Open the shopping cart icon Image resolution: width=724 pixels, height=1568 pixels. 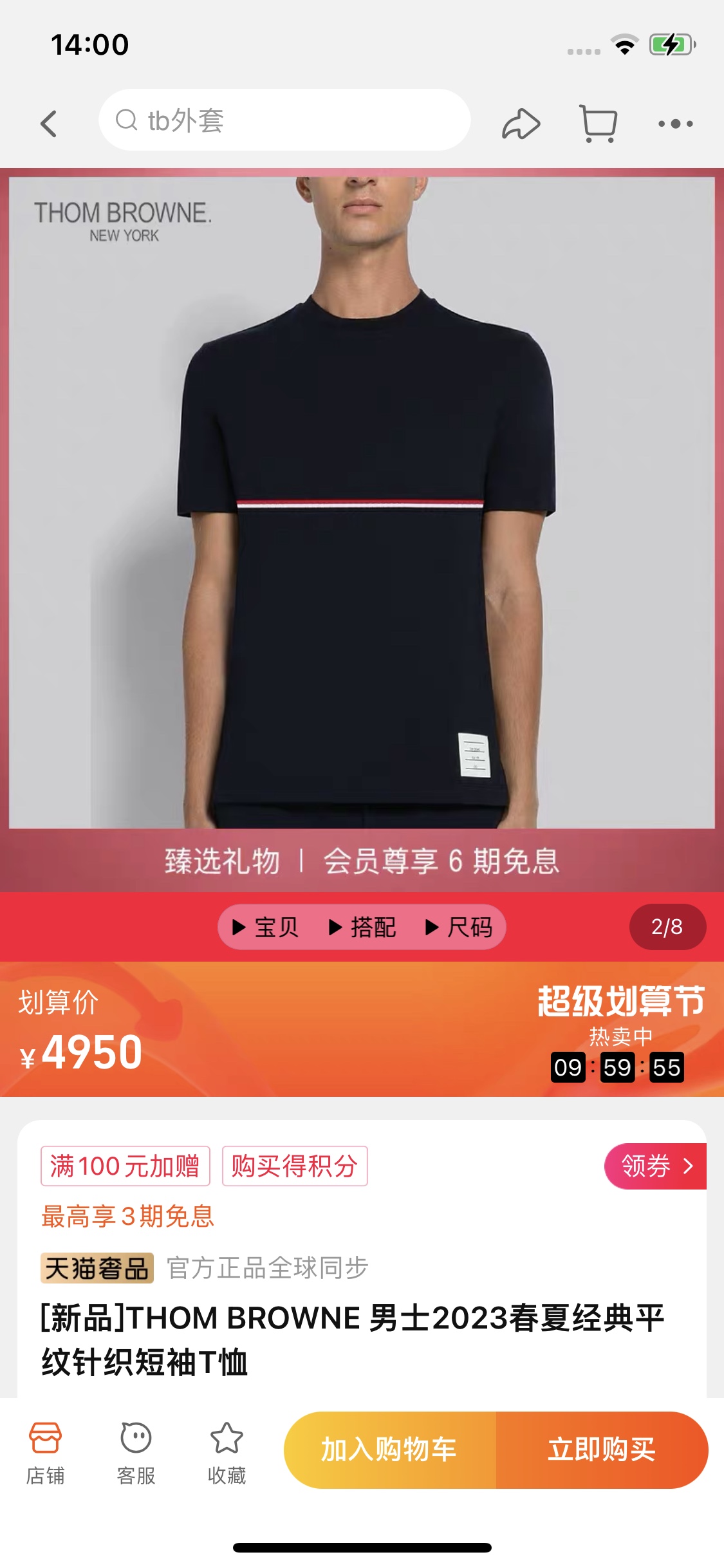pyautogui.click(x=598, y=123)
